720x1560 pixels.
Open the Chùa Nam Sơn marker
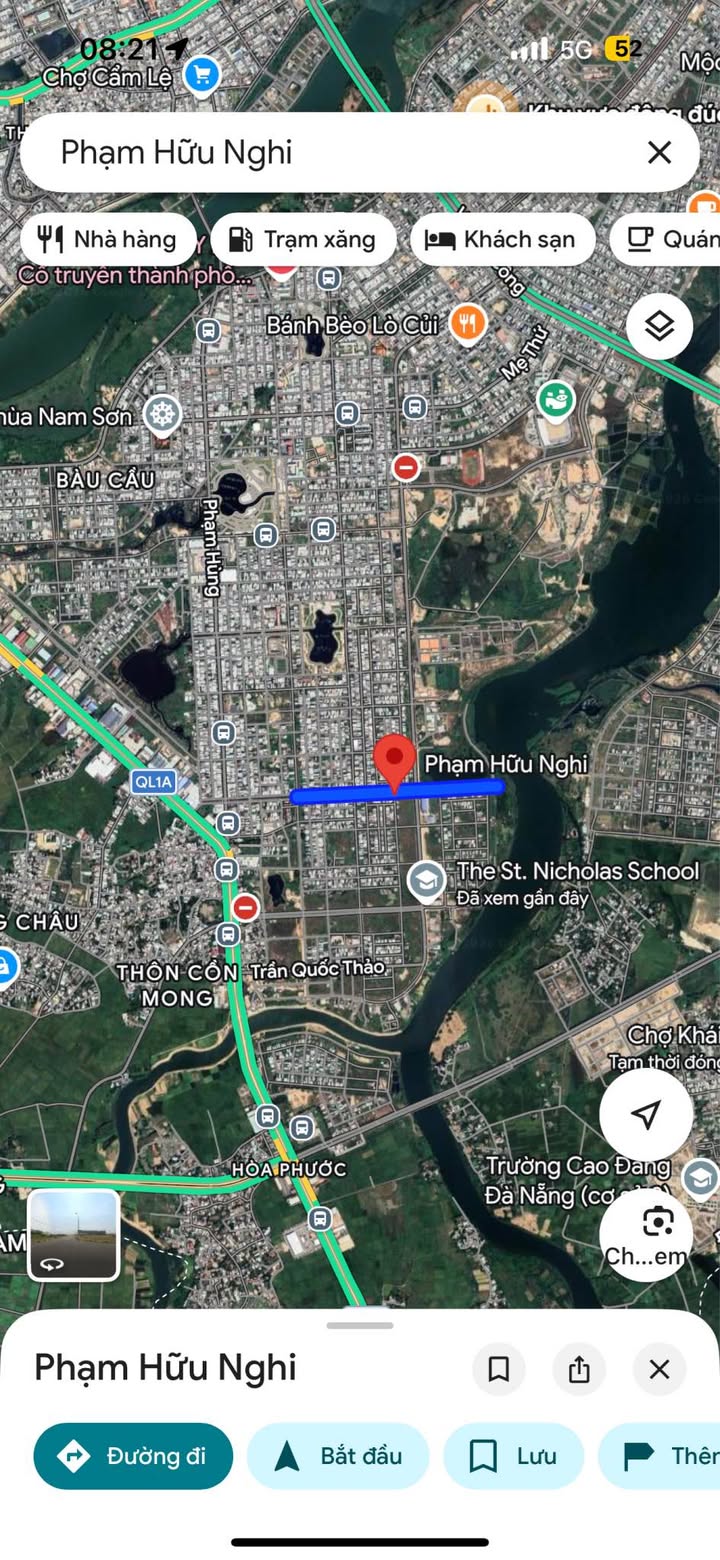pos(162,414)
